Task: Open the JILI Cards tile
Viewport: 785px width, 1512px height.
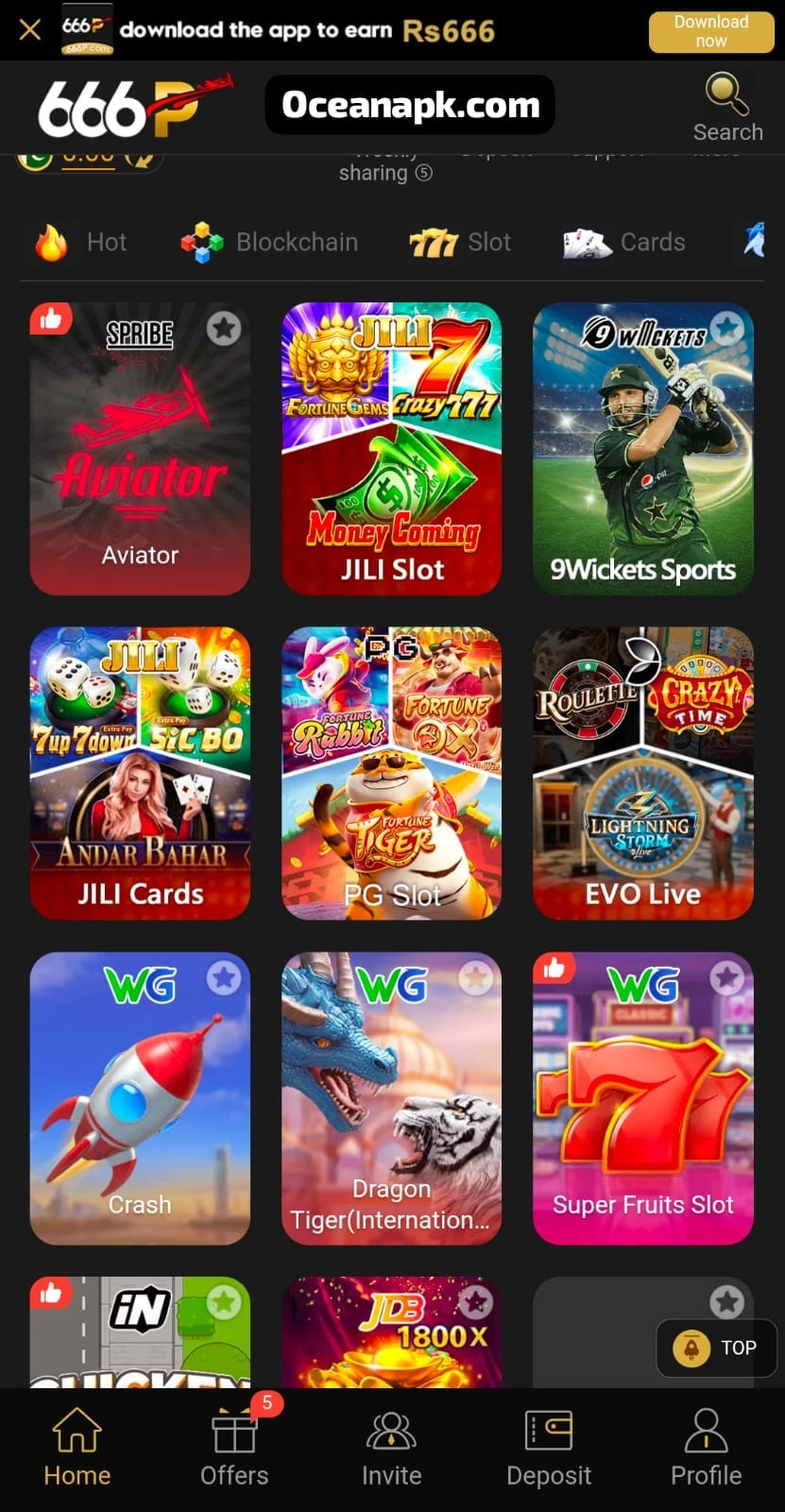Action: click(140, 773)
